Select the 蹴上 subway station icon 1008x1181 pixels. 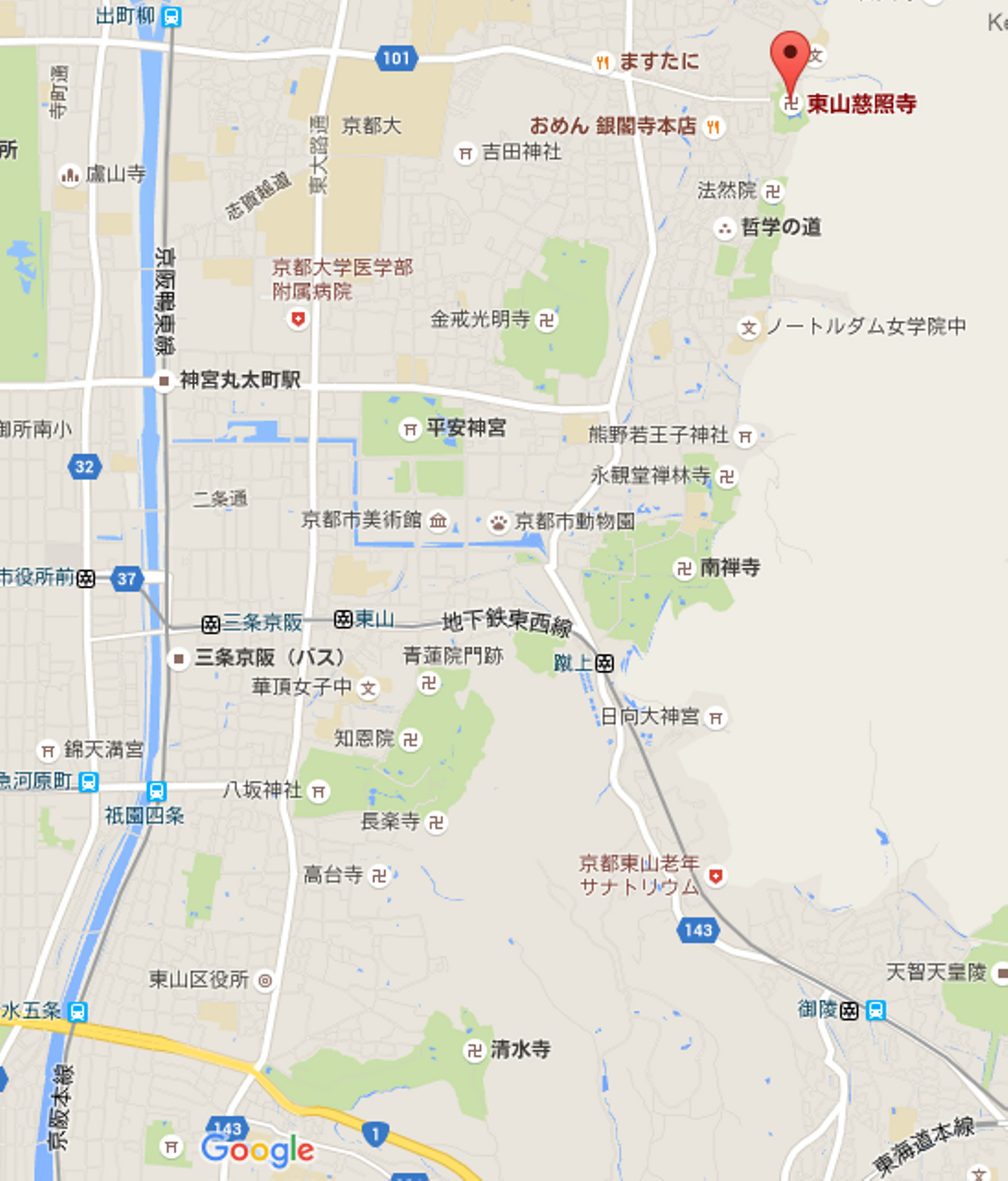[x=604, y=663]
